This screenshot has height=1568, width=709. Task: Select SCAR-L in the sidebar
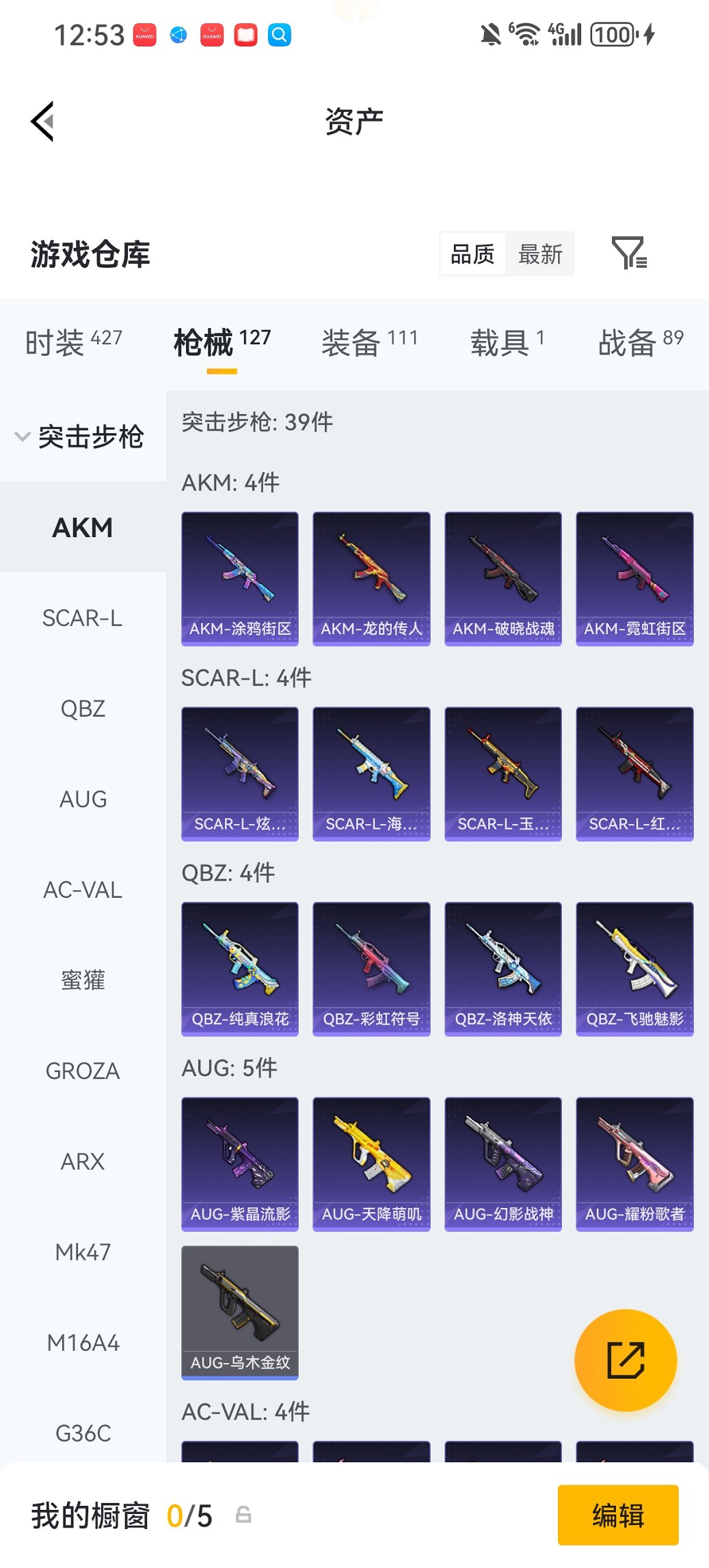(x=83, y=618)
